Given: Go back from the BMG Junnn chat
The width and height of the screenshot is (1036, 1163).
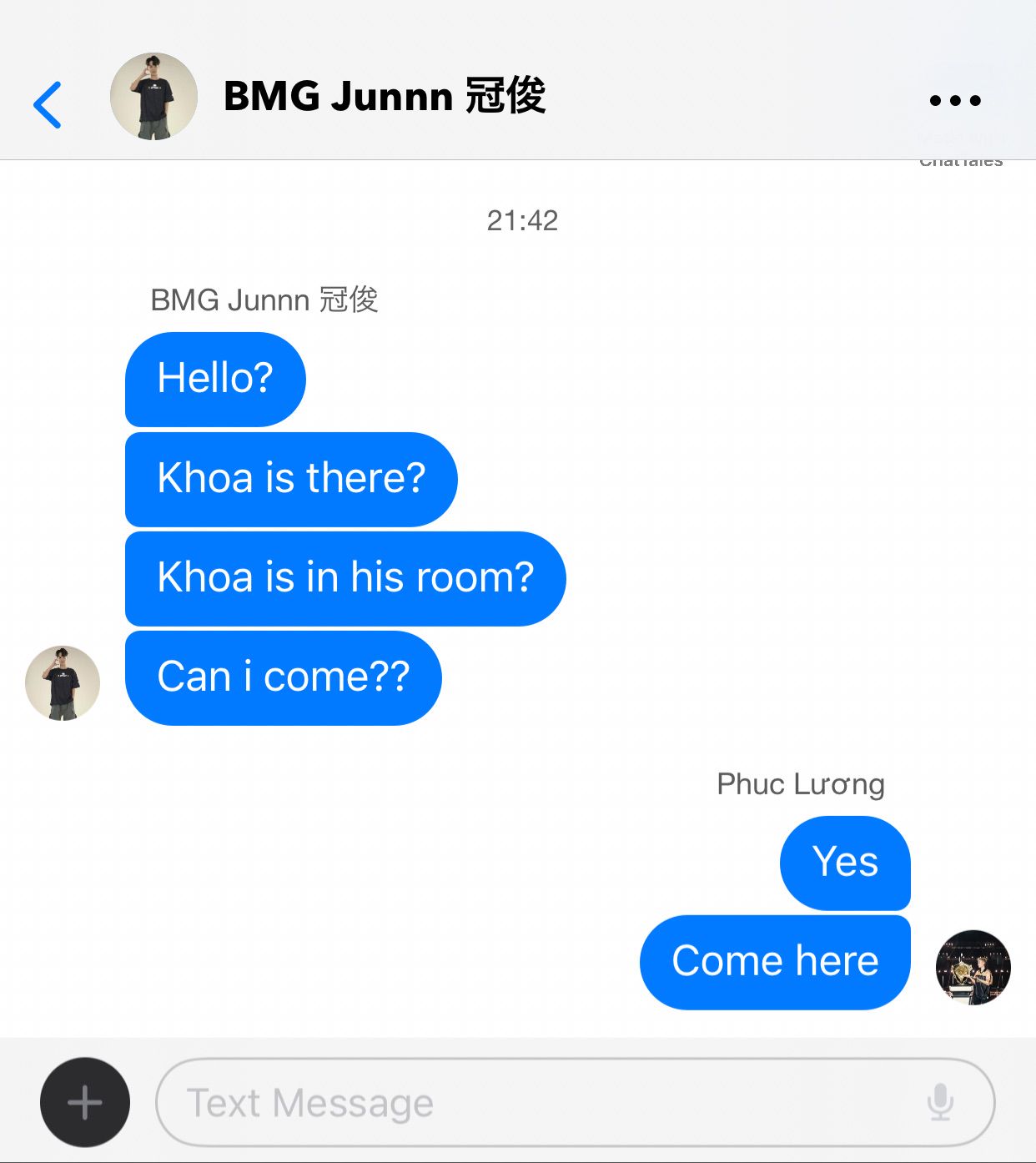Looking at the screenshot, I should point(48,105).
